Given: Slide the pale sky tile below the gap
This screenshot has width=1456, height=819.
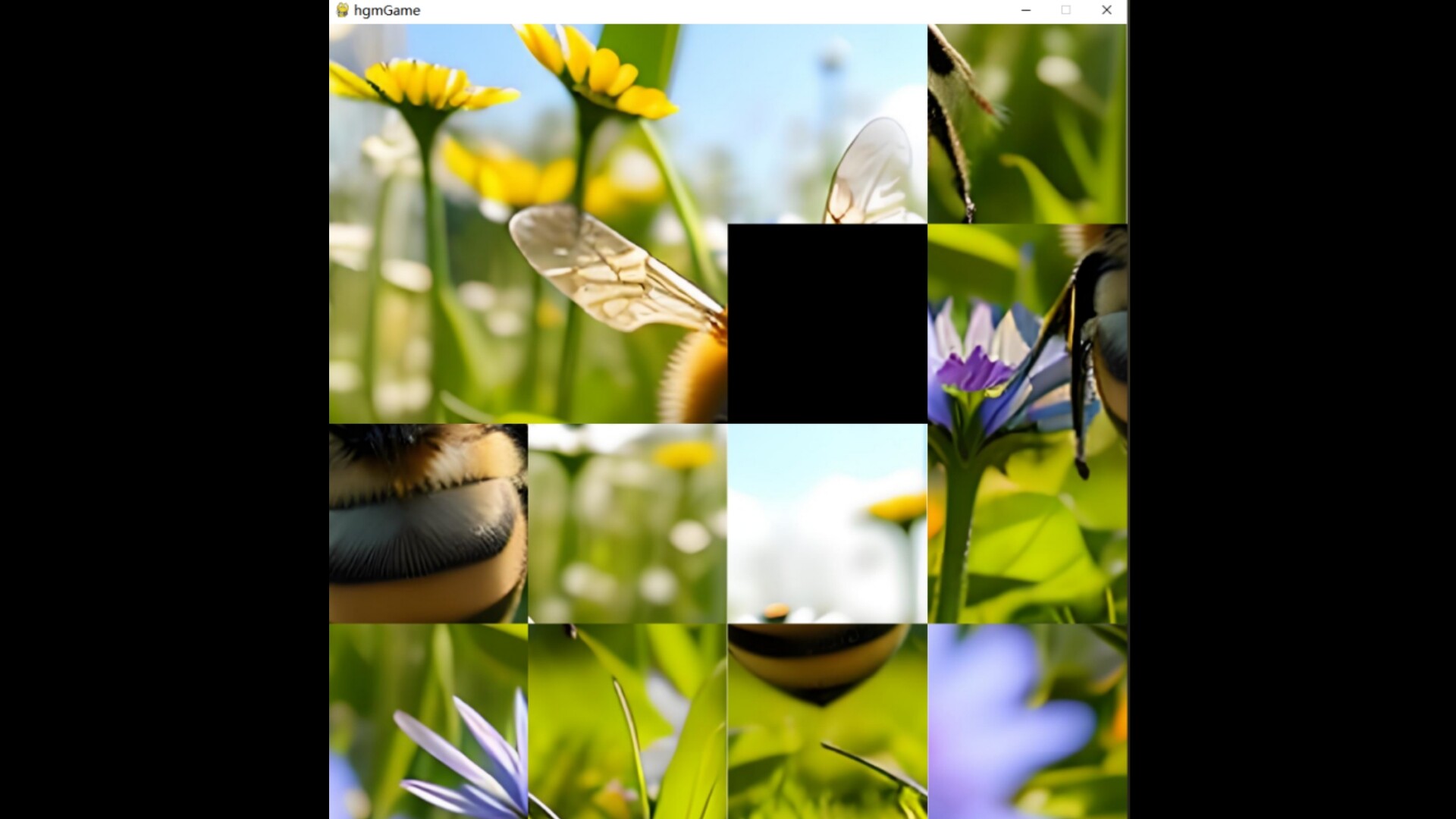Looking at the screenshot, I should click(827, 523).
